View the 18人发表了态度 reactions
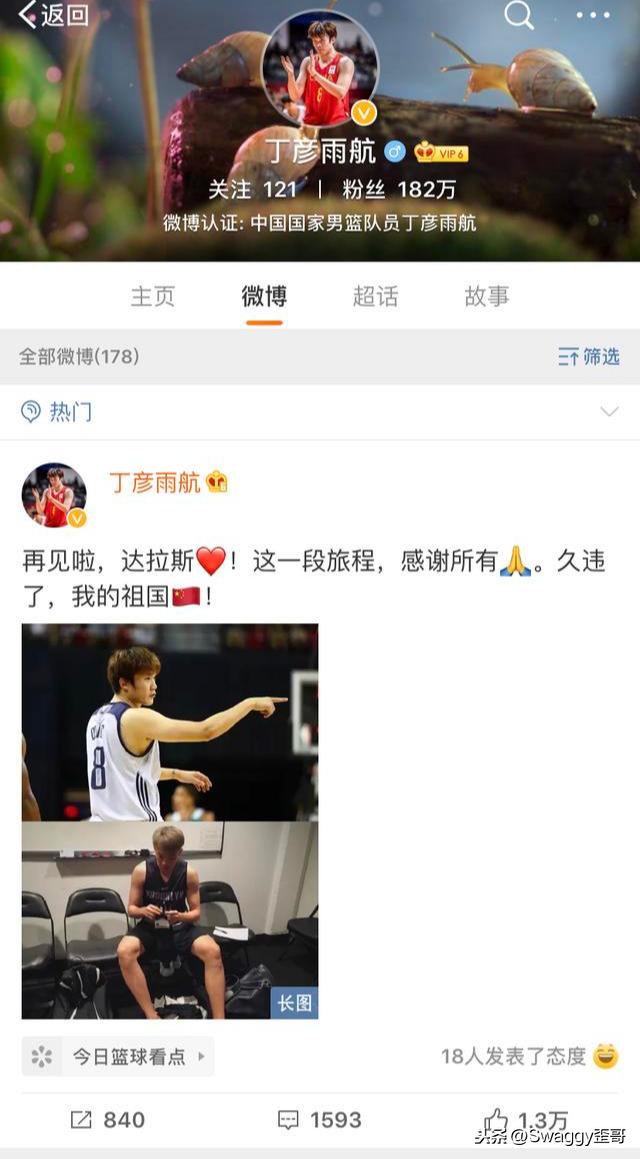The height and width of the screenshot is (1159, 640). tap(529, 1056)
